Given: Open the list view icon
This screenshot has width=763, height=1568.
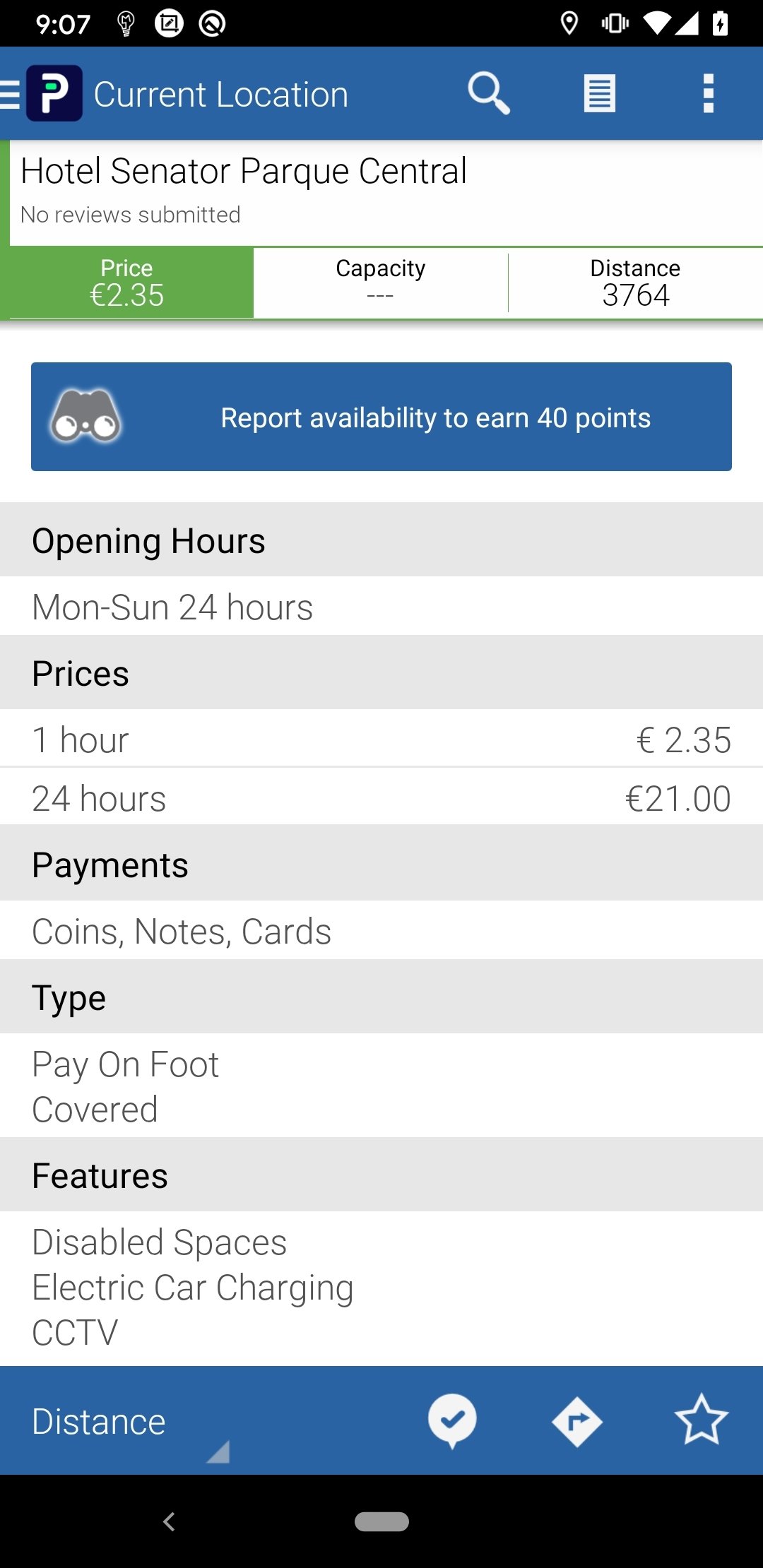Looking at the screenshot, I should [x=599, y=93].
